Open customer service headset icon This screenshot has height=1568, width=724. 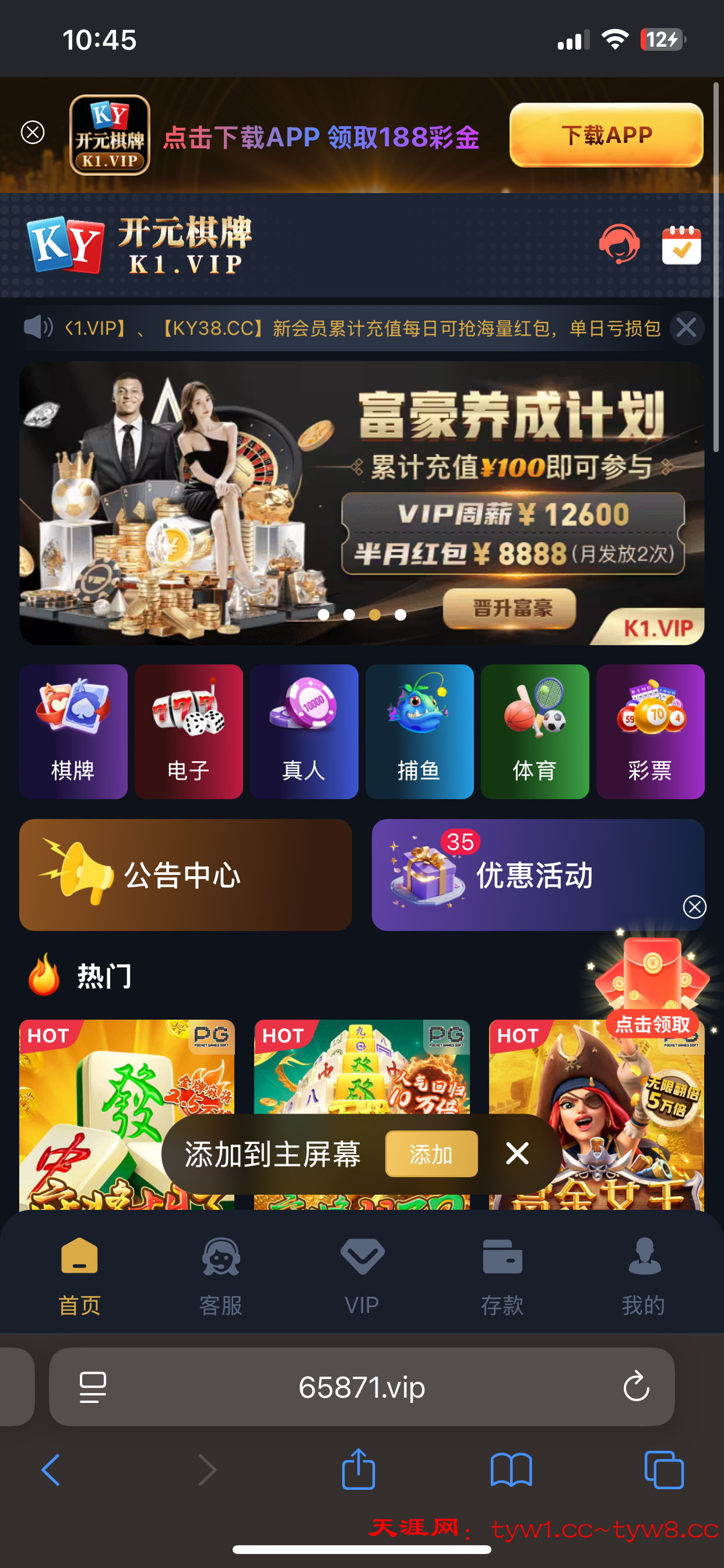pyautogui.click(x=619, y=244)
